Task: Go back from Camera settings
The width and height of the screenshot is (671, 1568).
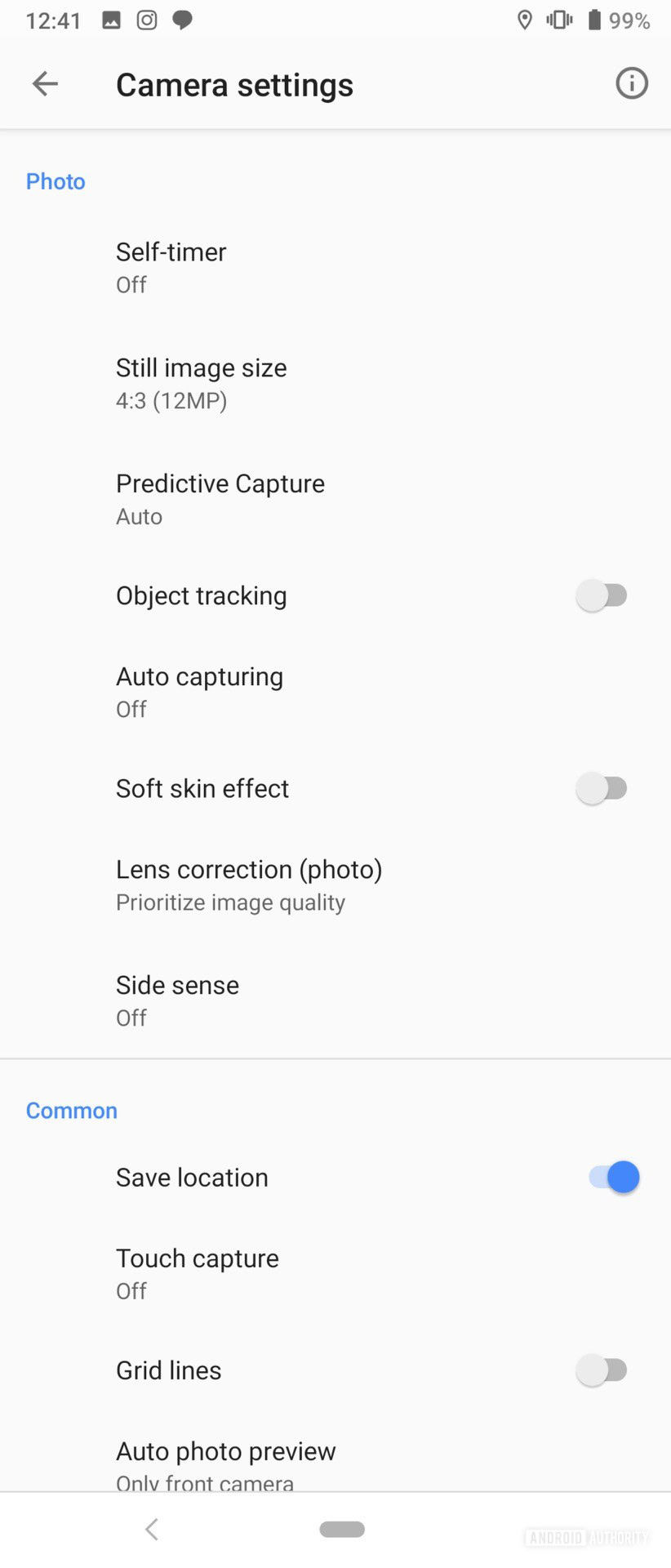Action: 45,83
